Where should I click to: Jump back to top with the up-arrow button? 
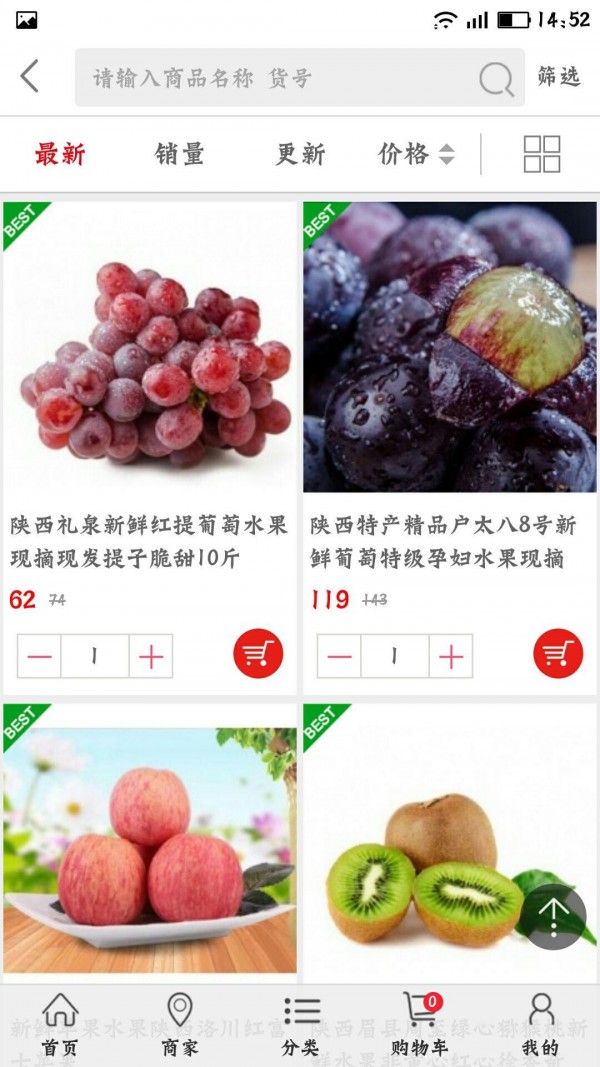[554, 916]
